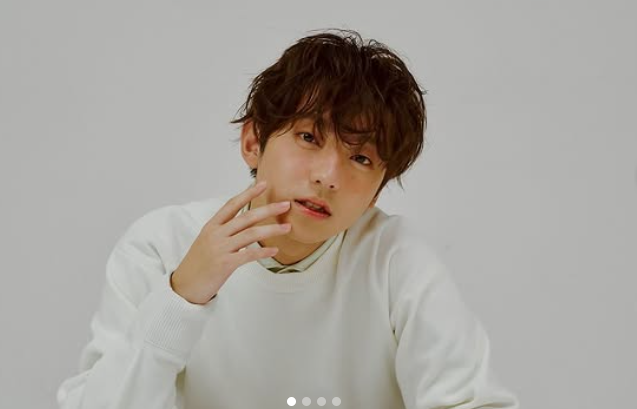Viewport: 637px width, 409px height.
Task: Go to the fourth carousel page dot
Action: [x=336, y=401]
